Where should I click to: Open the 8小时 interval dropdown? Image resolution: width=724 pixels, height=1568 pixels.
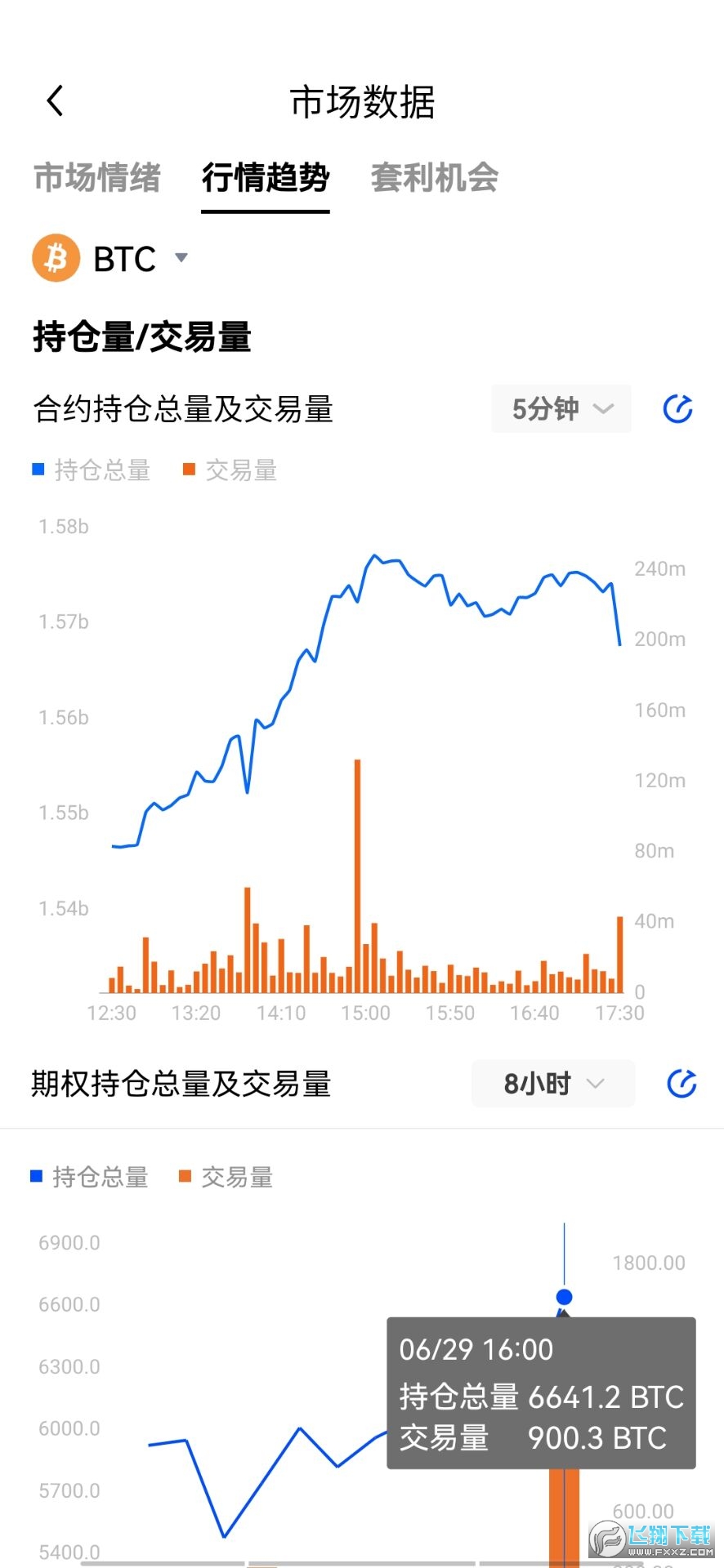coord(553,1084)
